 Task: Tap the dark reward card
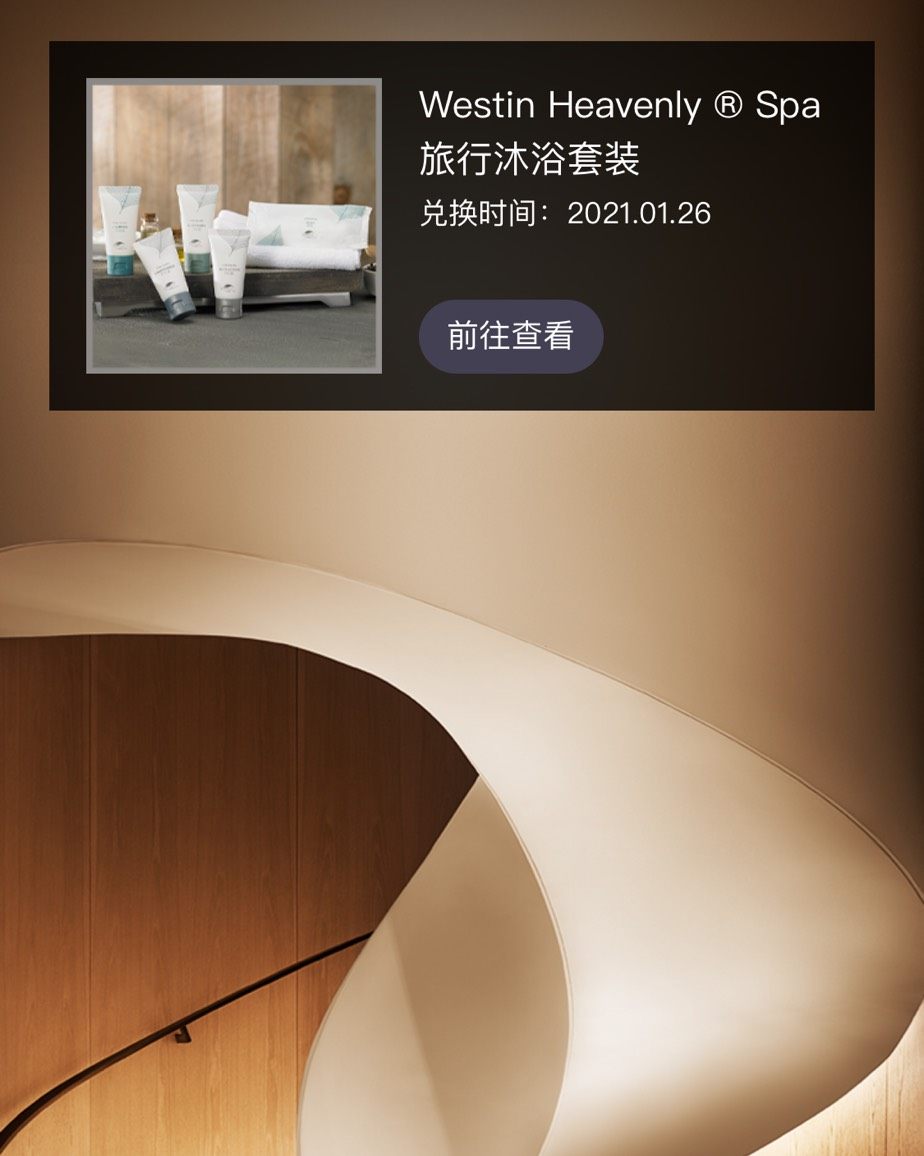(462, 225)
